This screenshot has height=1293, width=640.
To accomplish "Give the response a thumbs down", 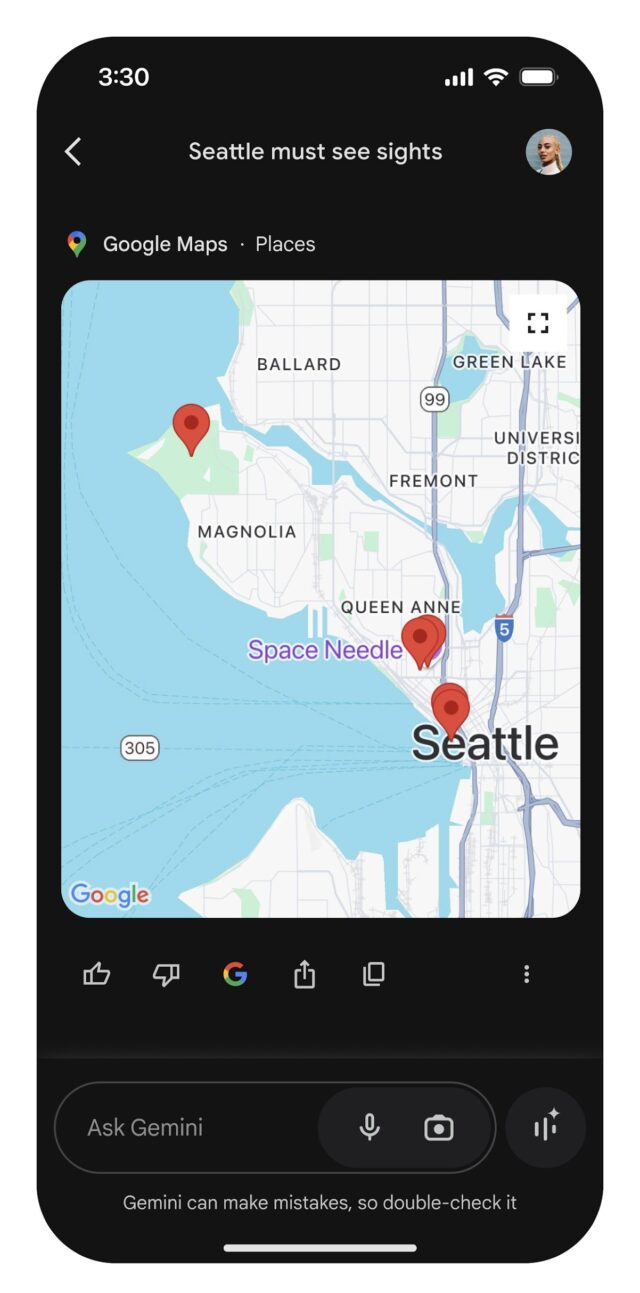I will pos(166,974).
